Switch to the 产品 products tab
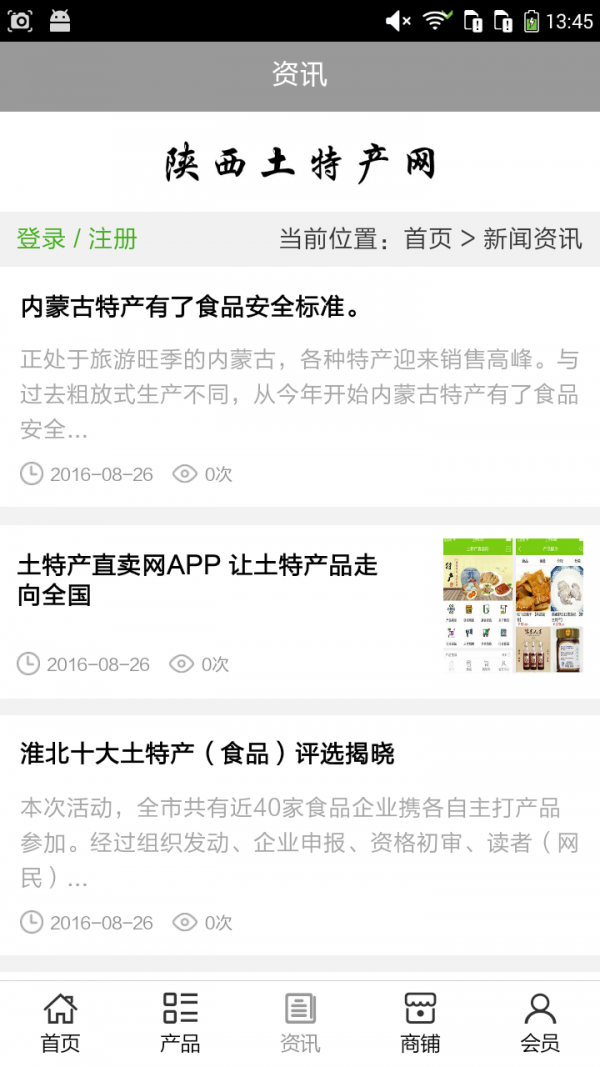The width and height of the screenshot is (600, 1067). 180,1022
